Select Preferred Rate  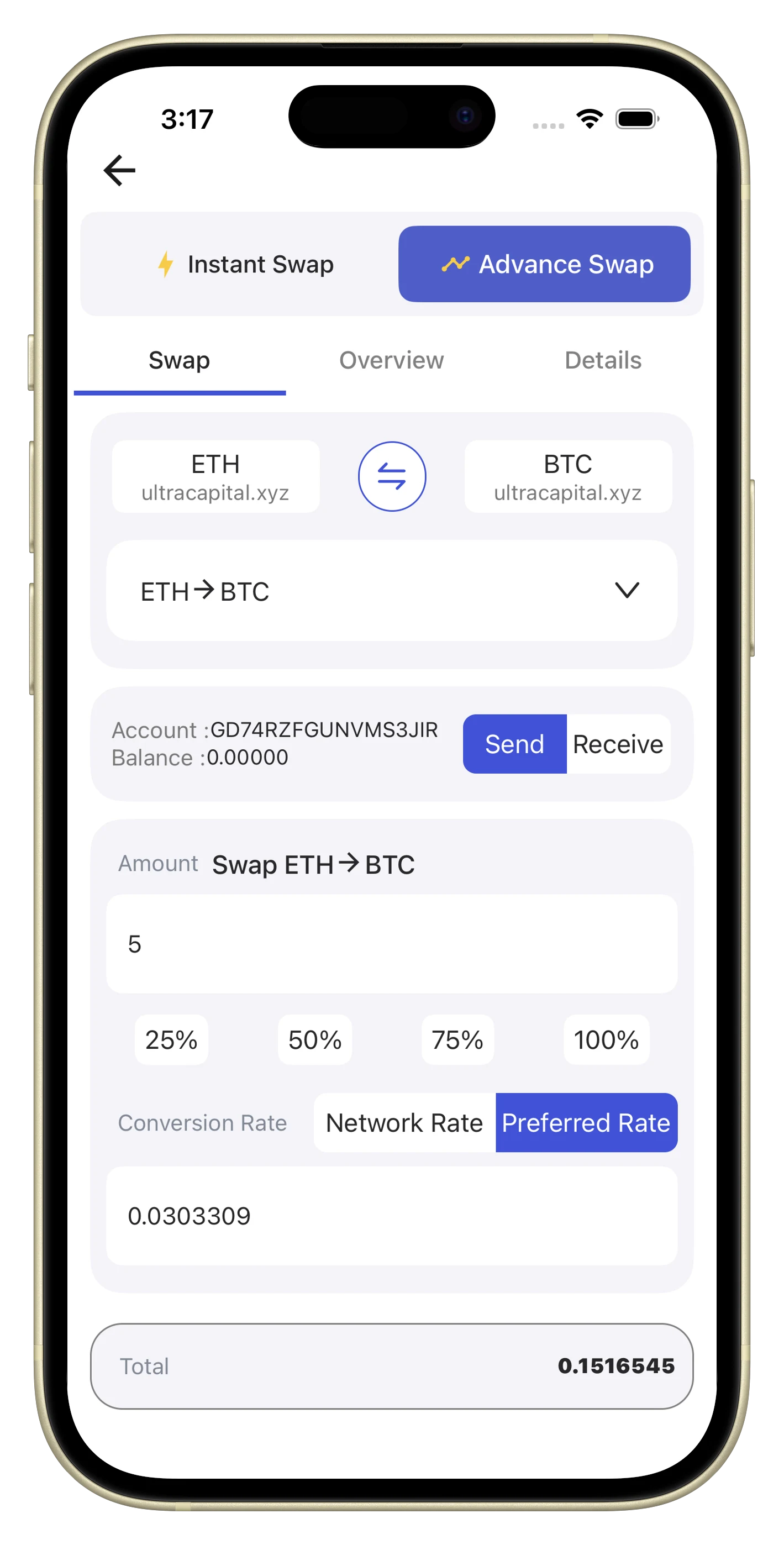tap(586, 1123)
